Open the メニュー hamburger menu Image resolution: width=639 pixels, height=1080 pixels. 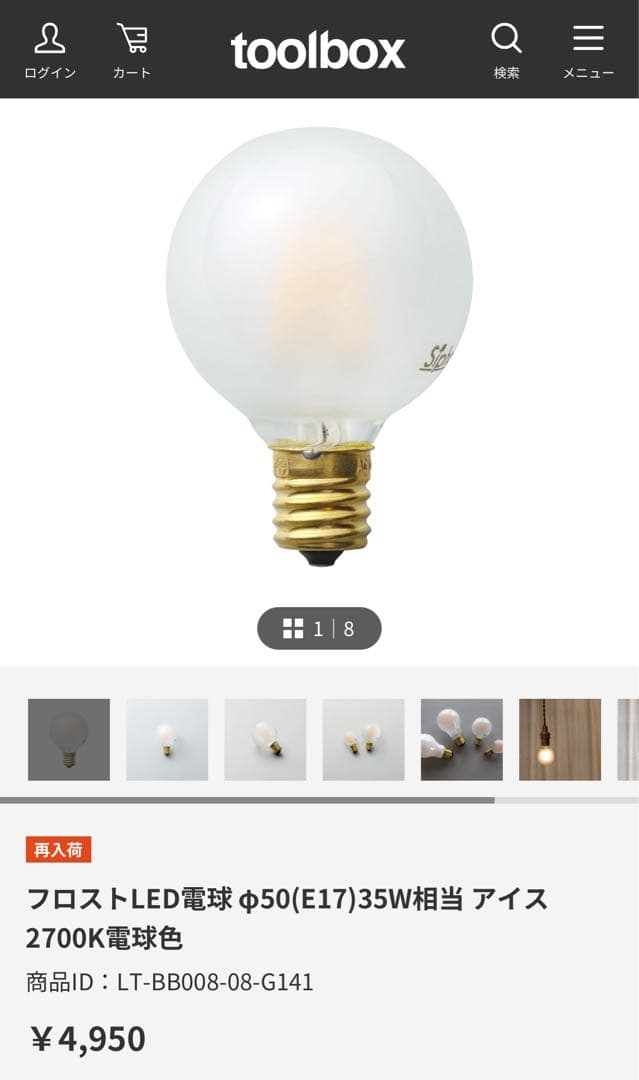(x=588, y=50)
